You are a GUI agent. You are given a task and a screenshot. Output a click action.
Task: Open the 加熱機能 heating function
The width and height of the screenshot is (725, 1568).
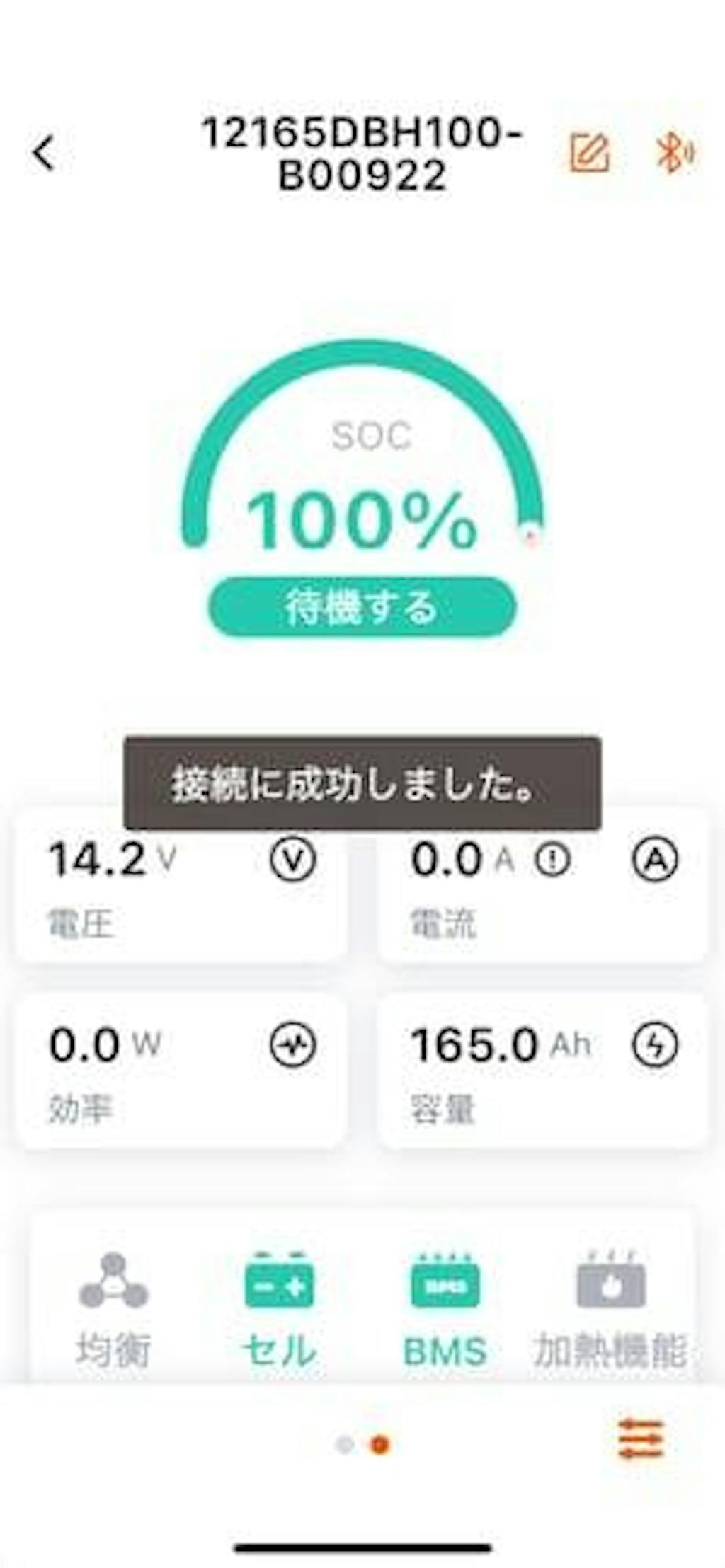point(610,1309)
